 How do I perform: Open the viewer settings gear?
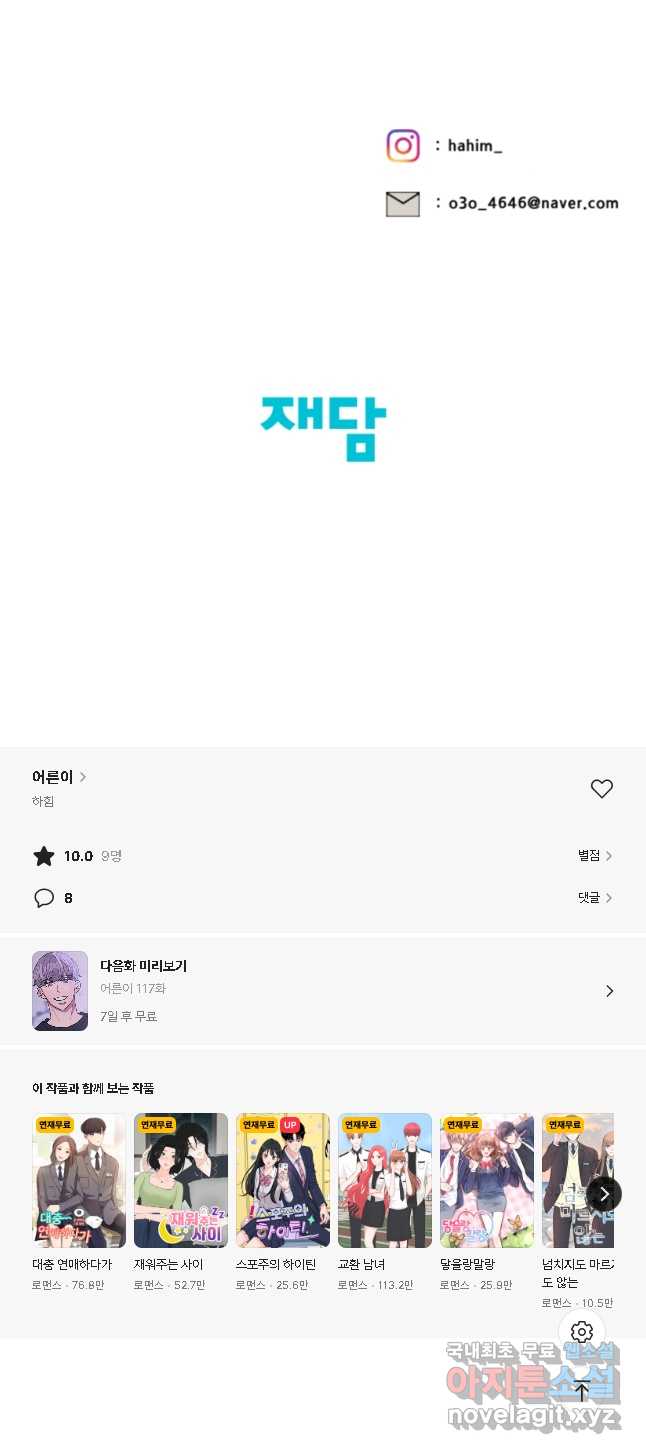point(582,1332)
